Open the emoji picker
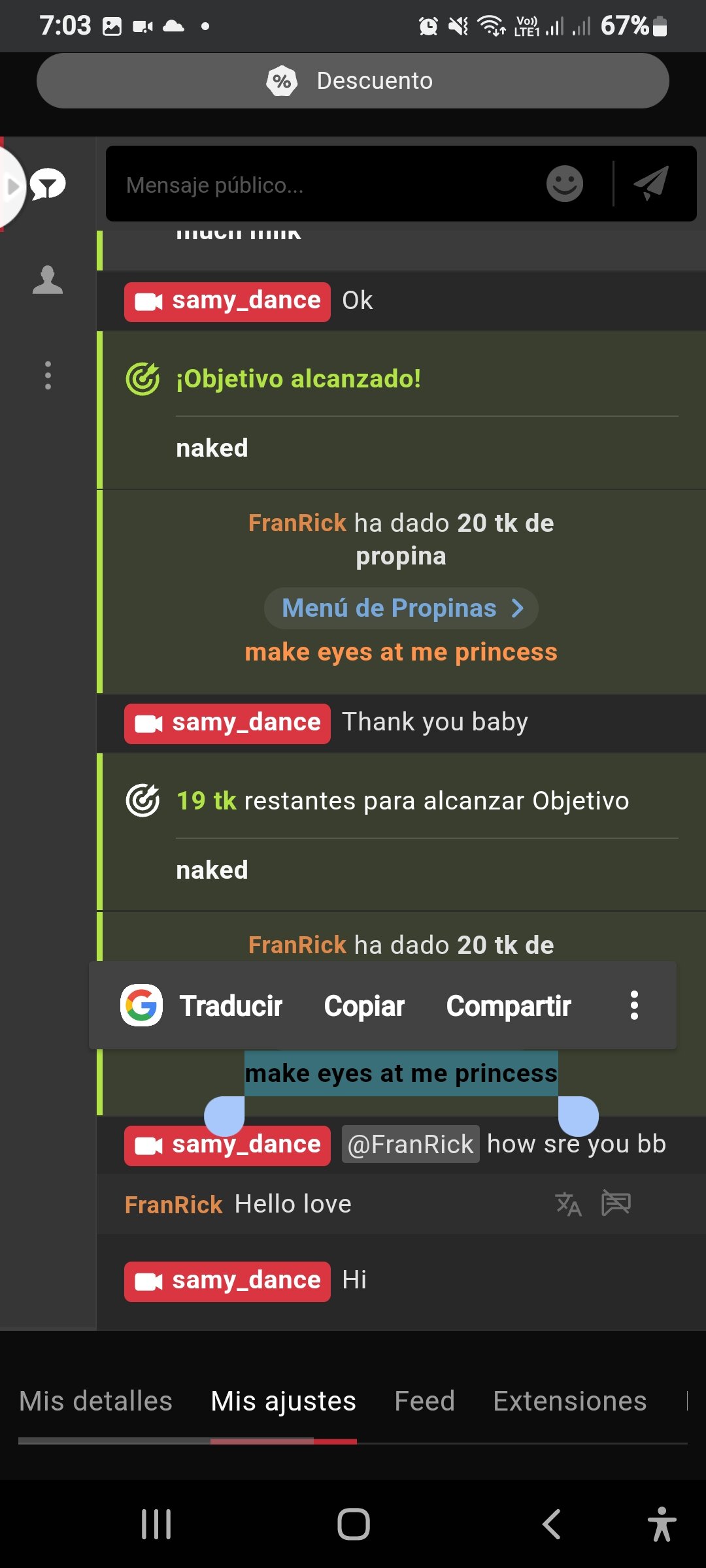The image size is (706, 1568). coord(564,184)
